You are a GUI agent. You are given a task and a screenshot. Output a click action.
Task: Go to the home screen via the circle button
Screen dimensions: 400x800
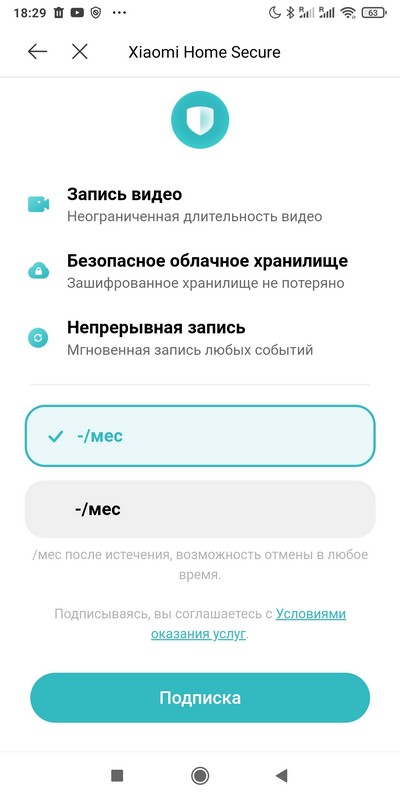[200, 776]
